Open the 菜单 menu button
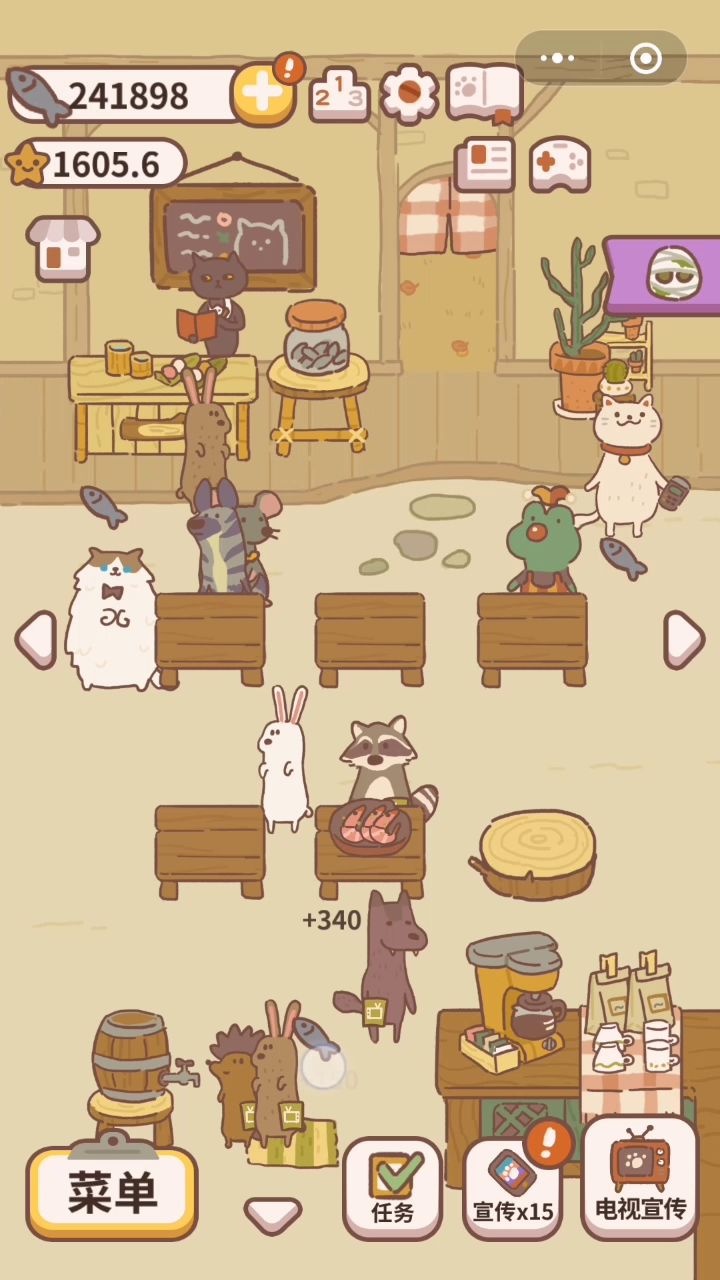This screenshot has width=720, height=1280. point(112,1192)
